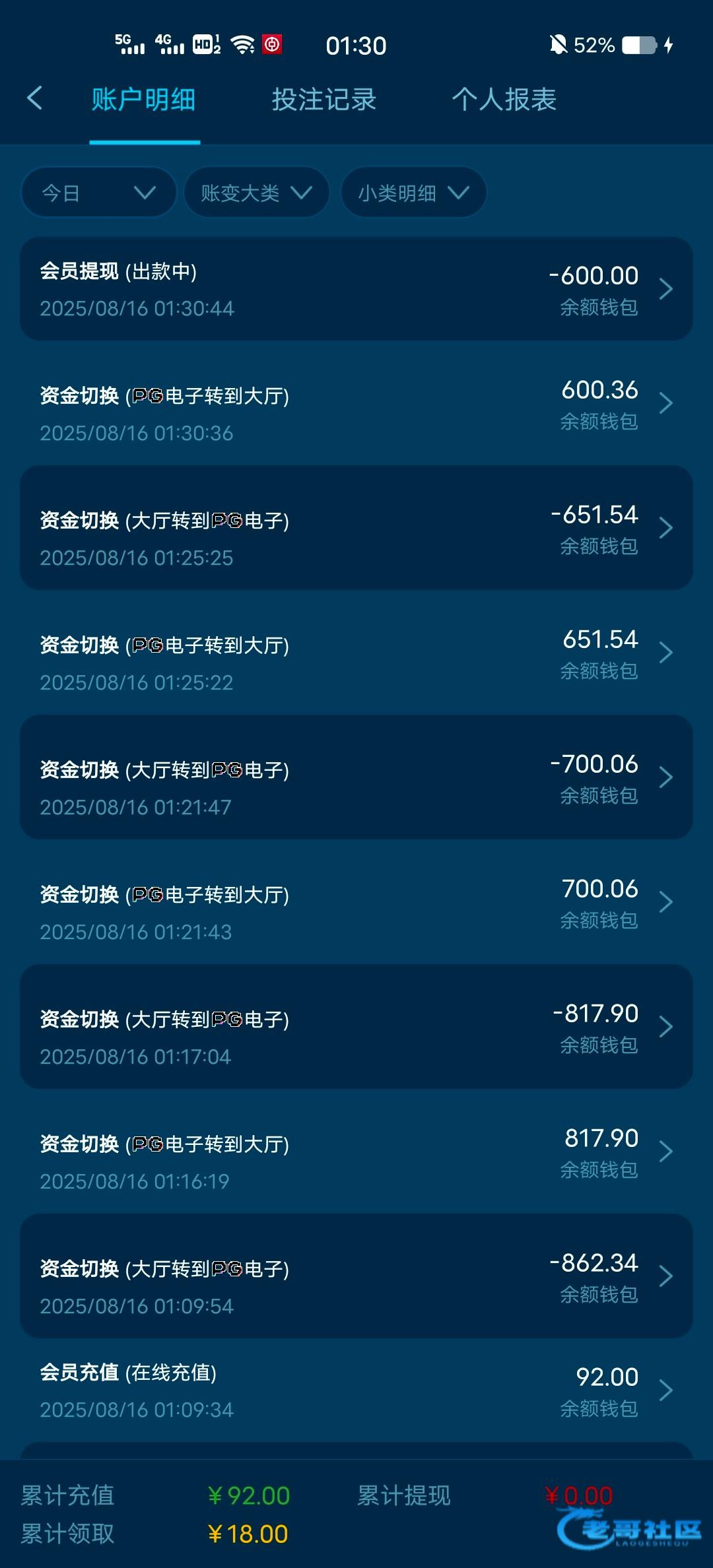This screenshot has height=1568, width=713.
Task: Open the 会员充值 92.00 record
Action: [x=356, y=1391]
